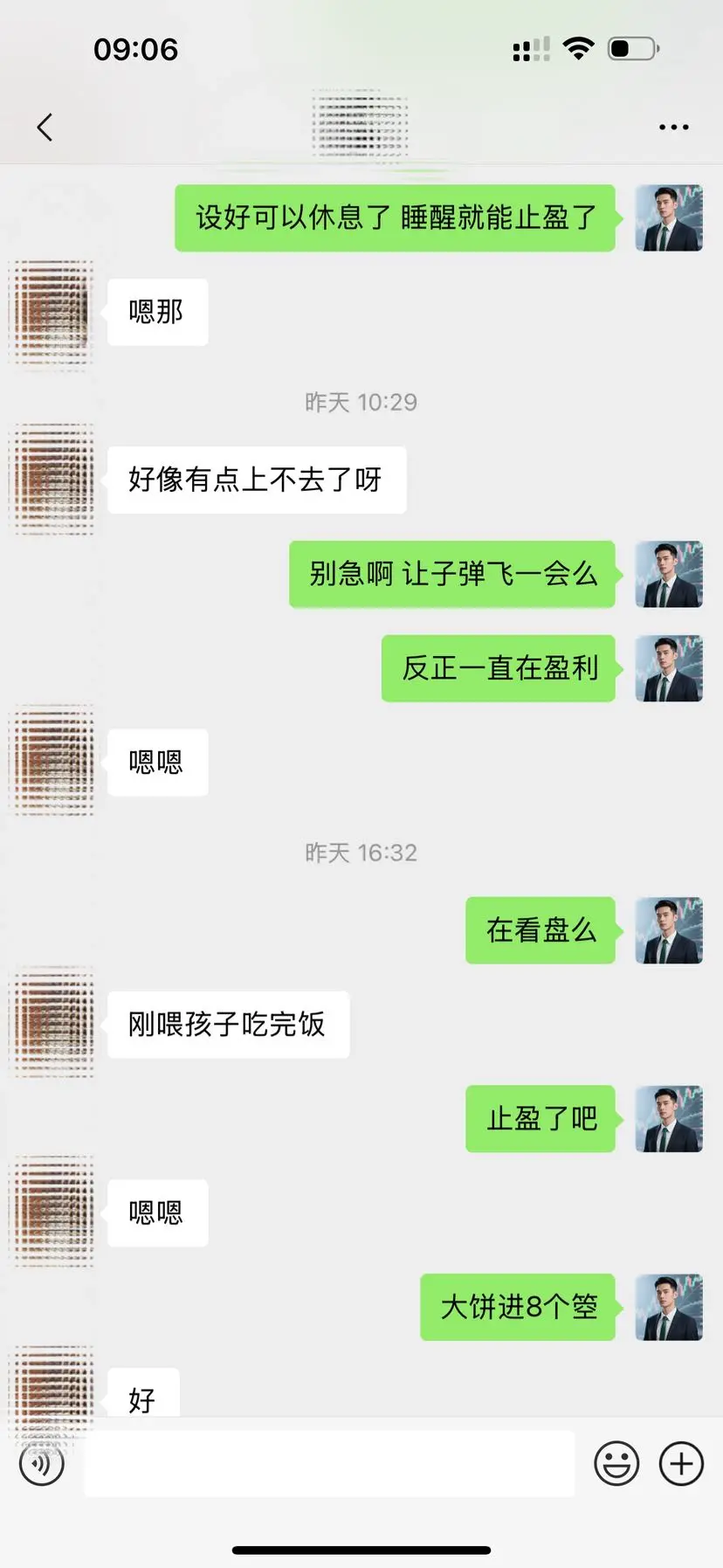Viewport: 723px width, 1568px height.
Task: Open the chat settings via the three-dot menu
Action: coord(673,127)
